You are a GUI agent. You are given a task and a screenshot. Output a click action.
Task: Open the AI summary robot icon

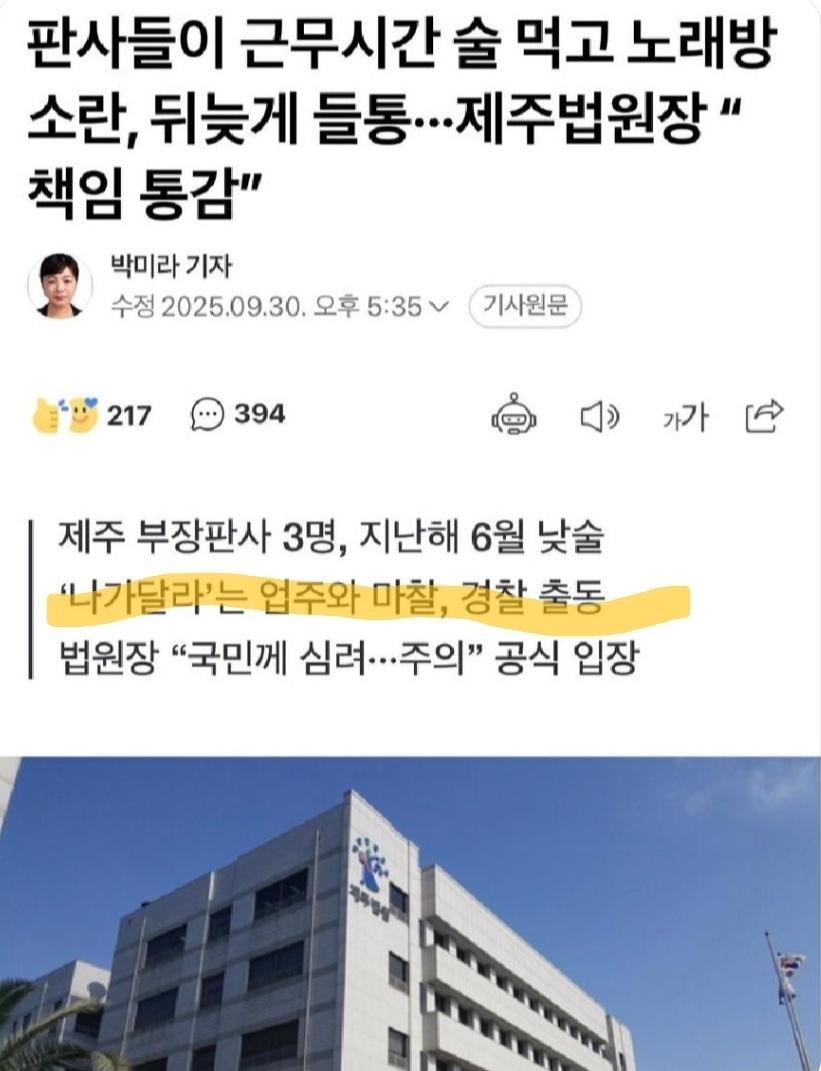click(x=514, y=415)
